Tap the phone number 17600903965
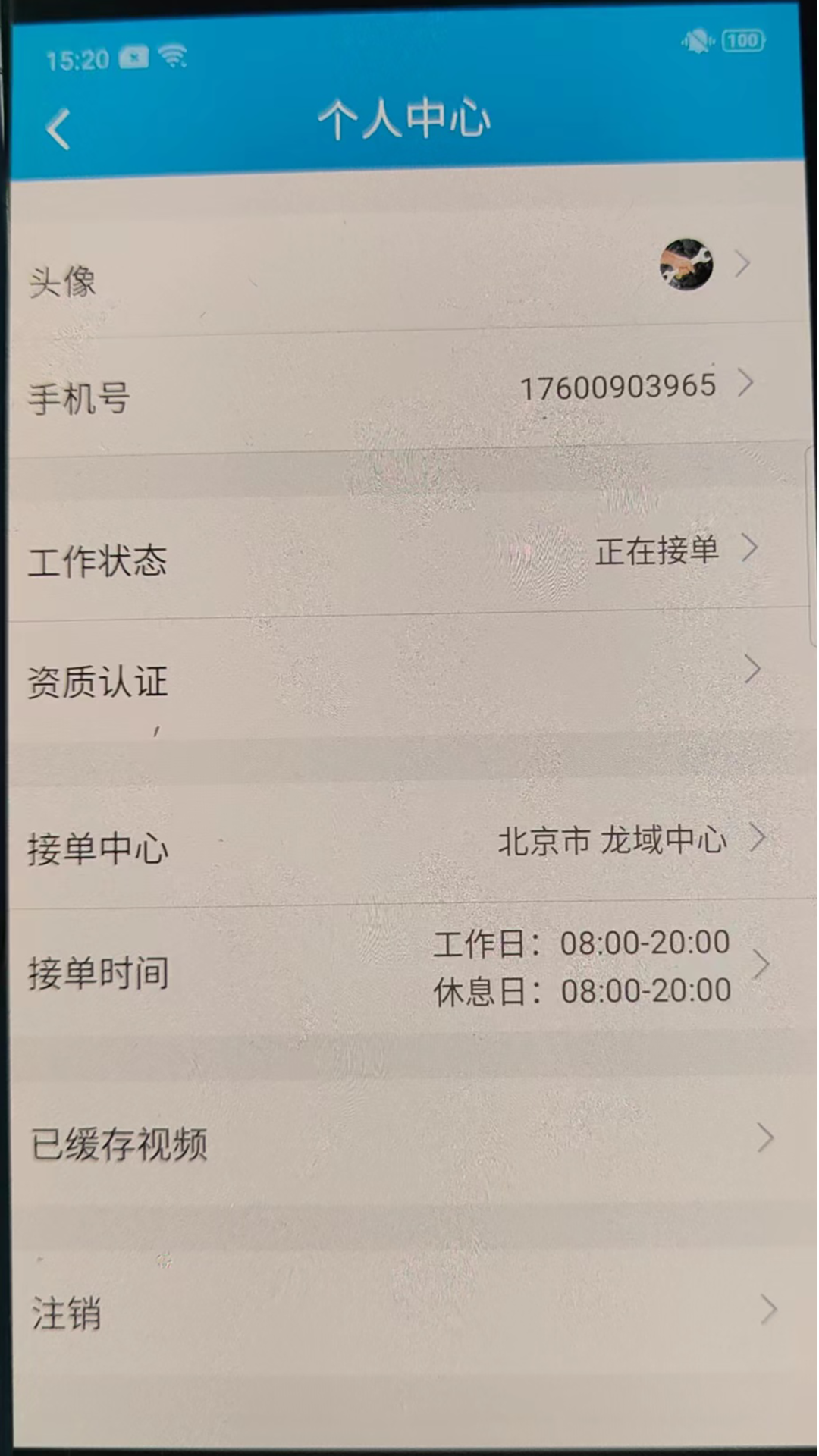Screen dimensions: 819x1456 pyautogui.click(x=622, y=385)
